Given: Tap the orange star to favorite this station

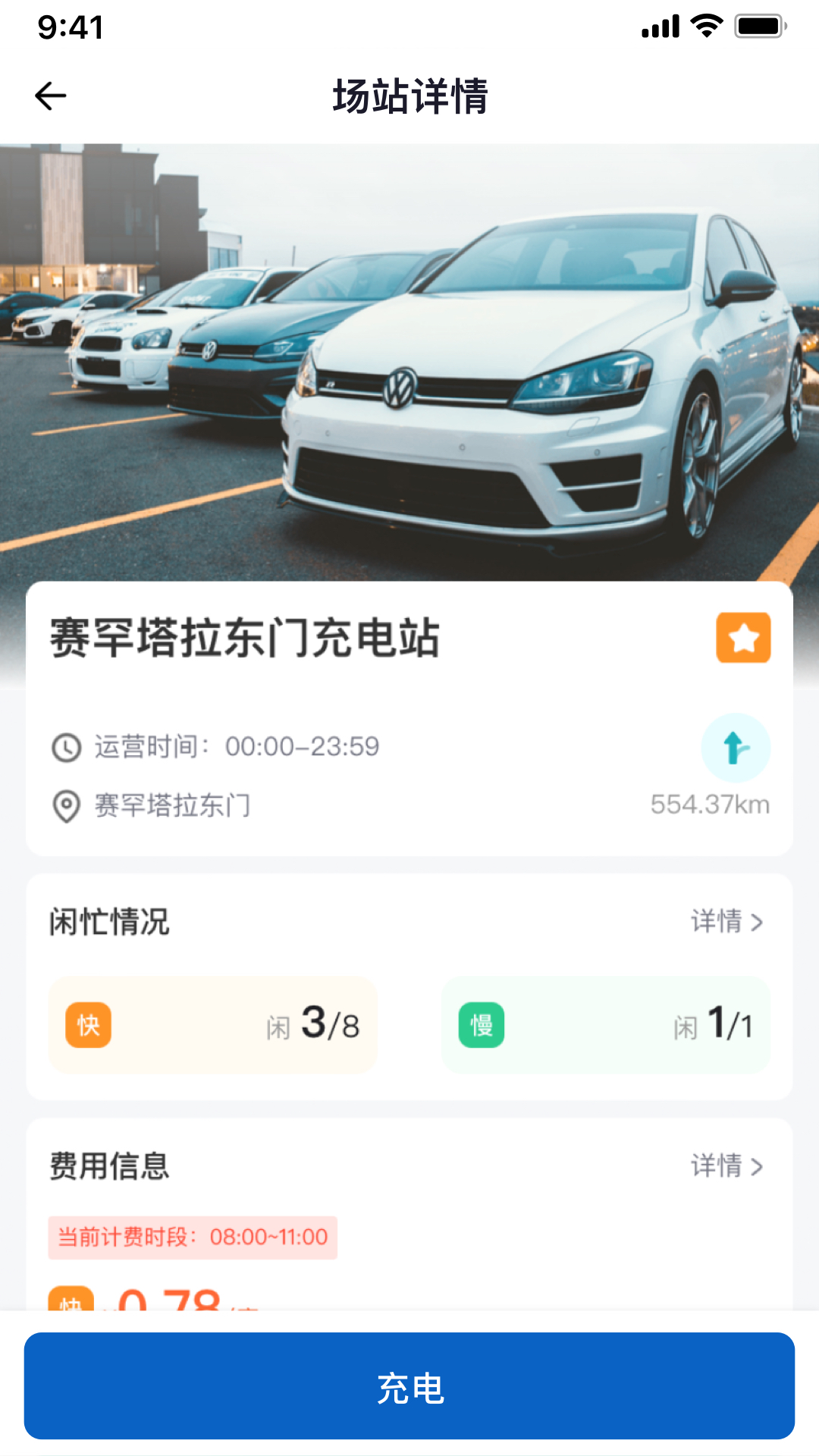Looking at the screenshot, I should (x=742, y=639).
